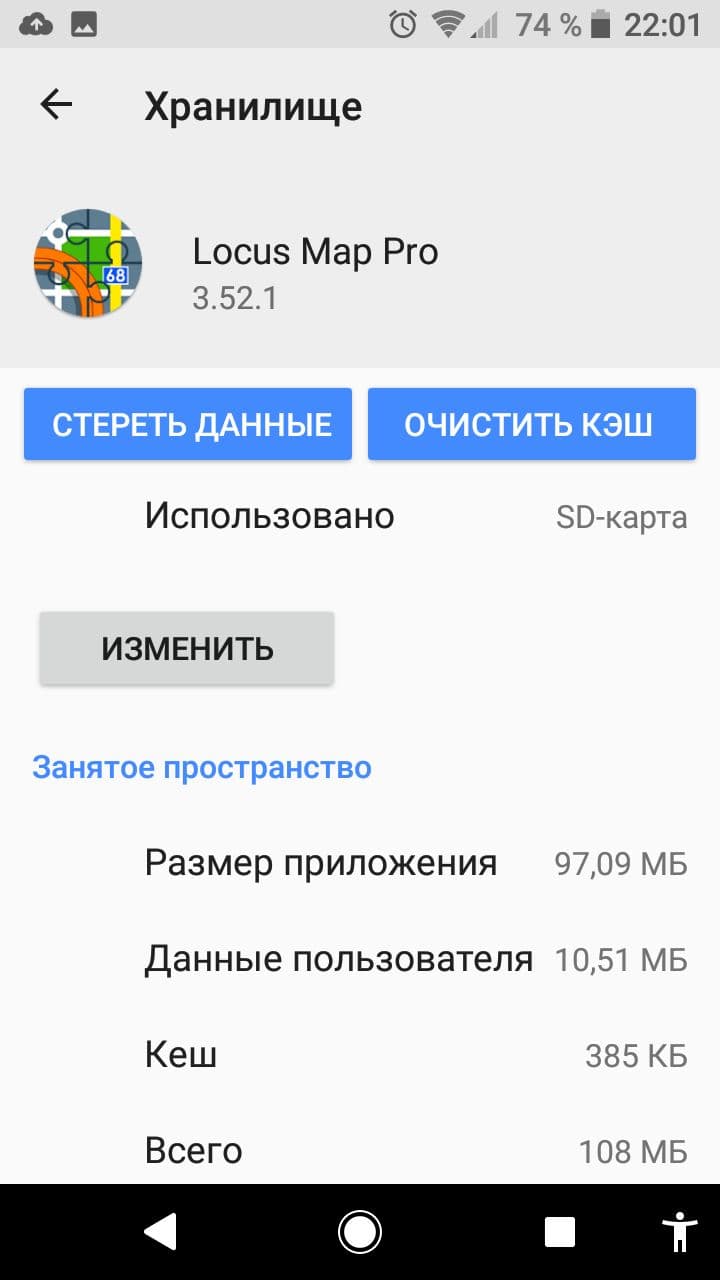
Task: Tap the accessibility shortcut icon
Action: [x=680, y=1232]
